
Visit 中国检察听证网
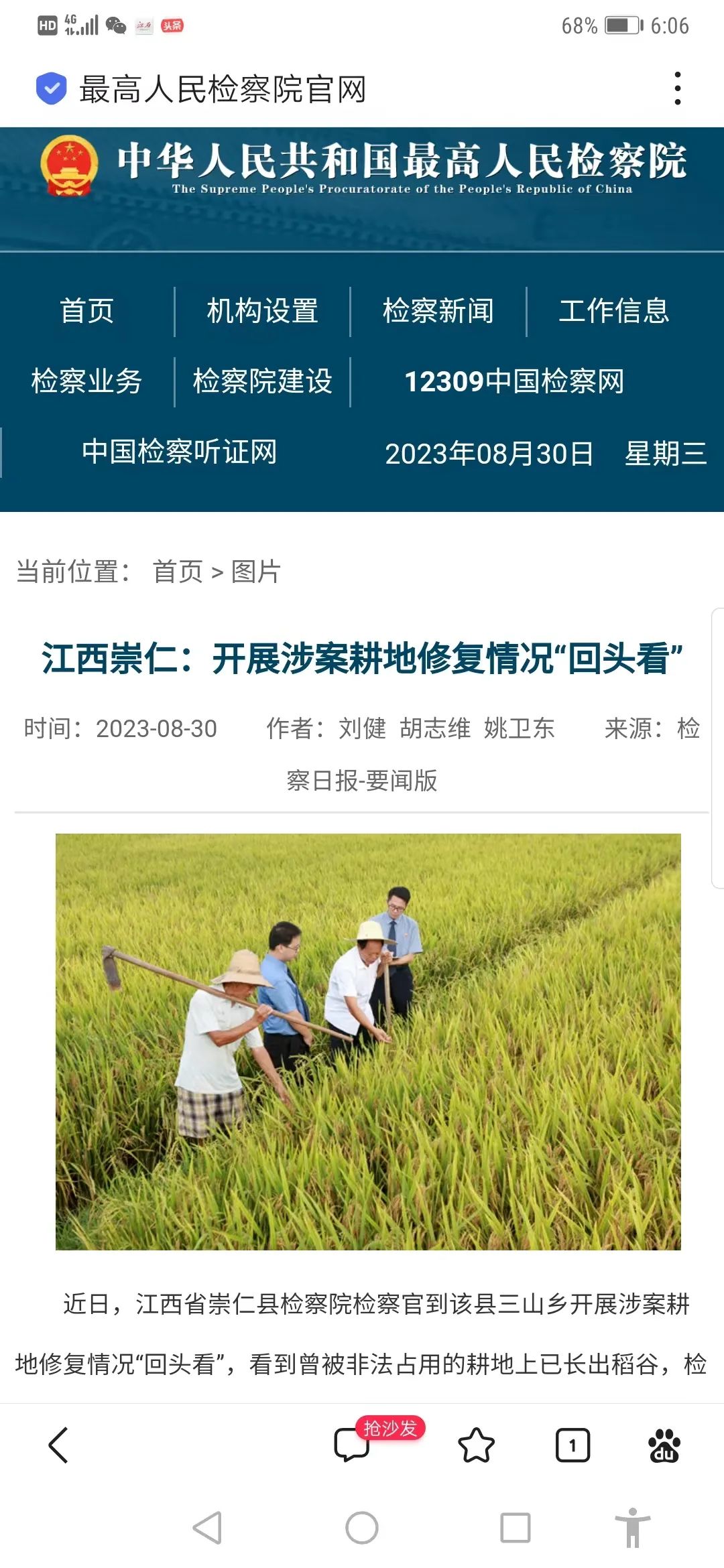(179, 452)
